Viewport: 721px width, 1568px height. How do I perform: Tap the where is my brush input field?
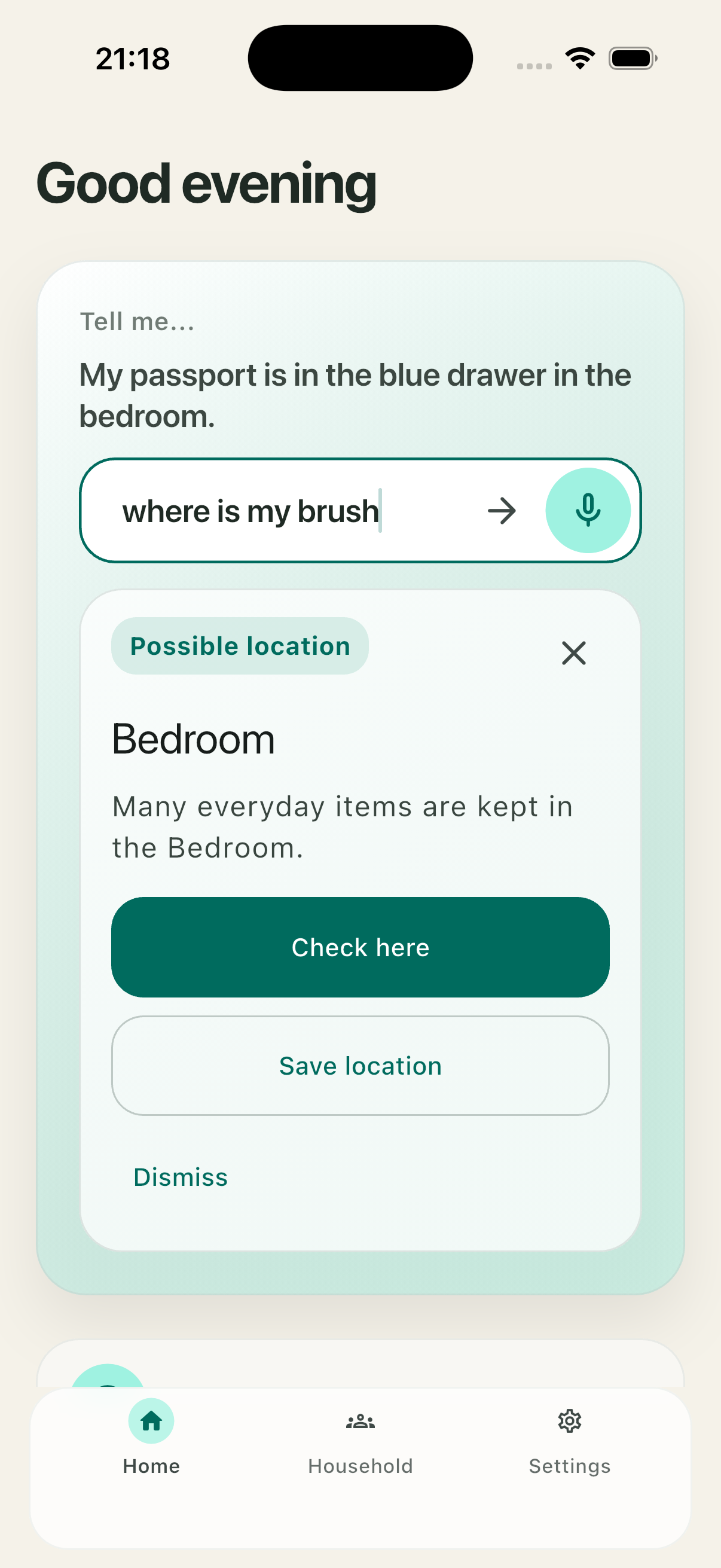click(x=274, y=511)
